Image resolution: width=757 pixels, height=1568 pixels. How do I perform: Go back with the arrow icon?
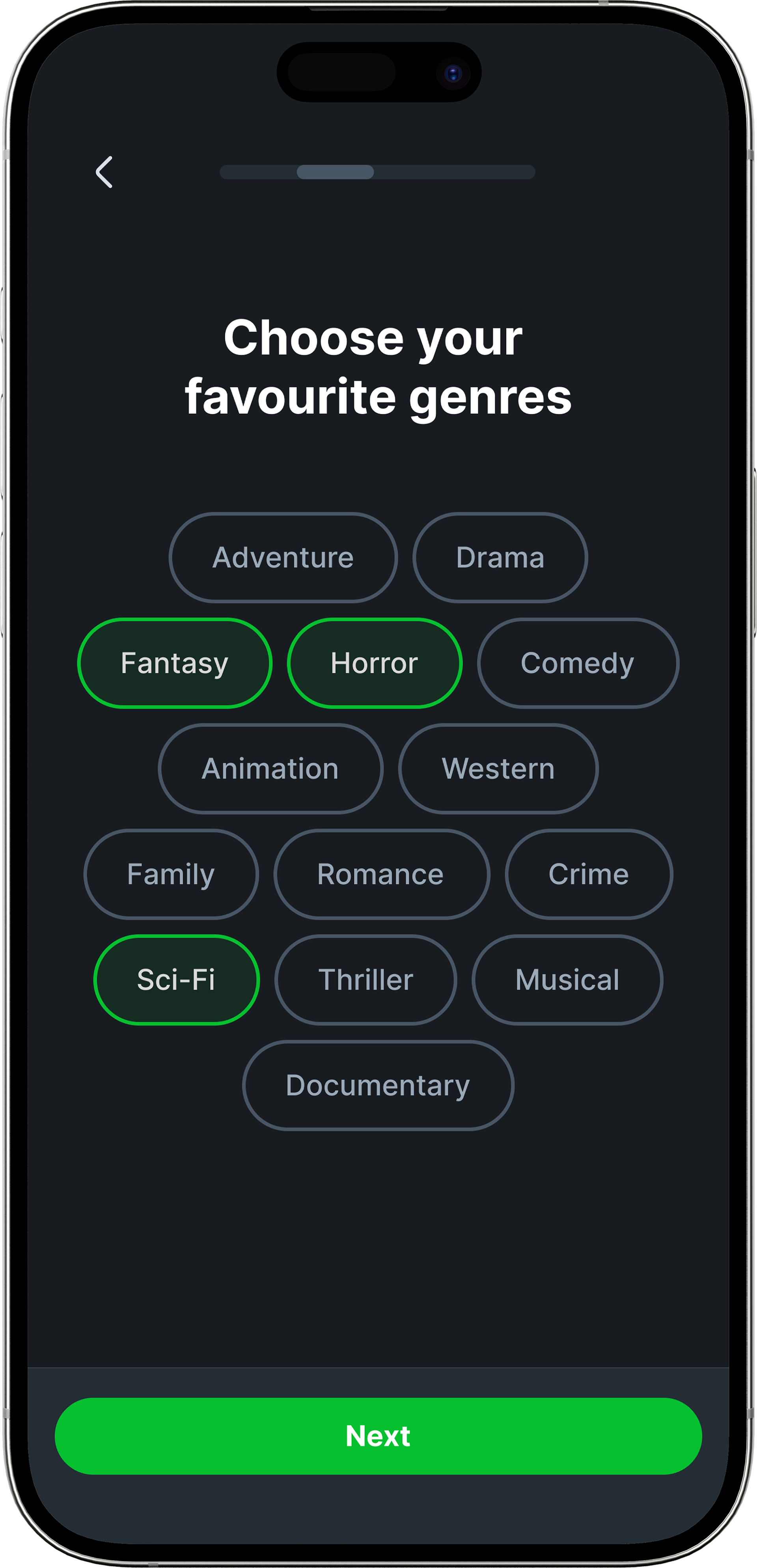click(x=104, y=172)
